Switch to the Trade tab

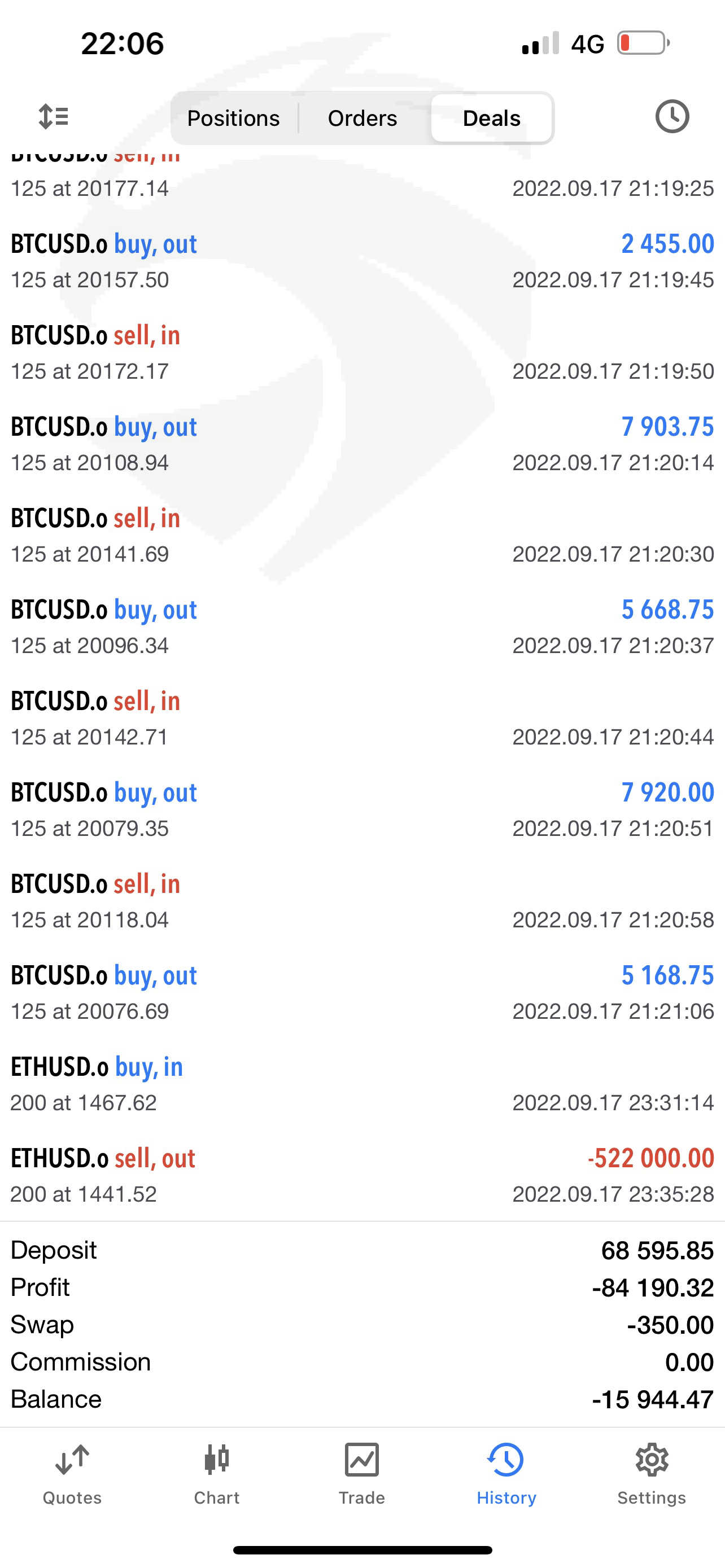pyautogui.click(x=362, y=1474)
